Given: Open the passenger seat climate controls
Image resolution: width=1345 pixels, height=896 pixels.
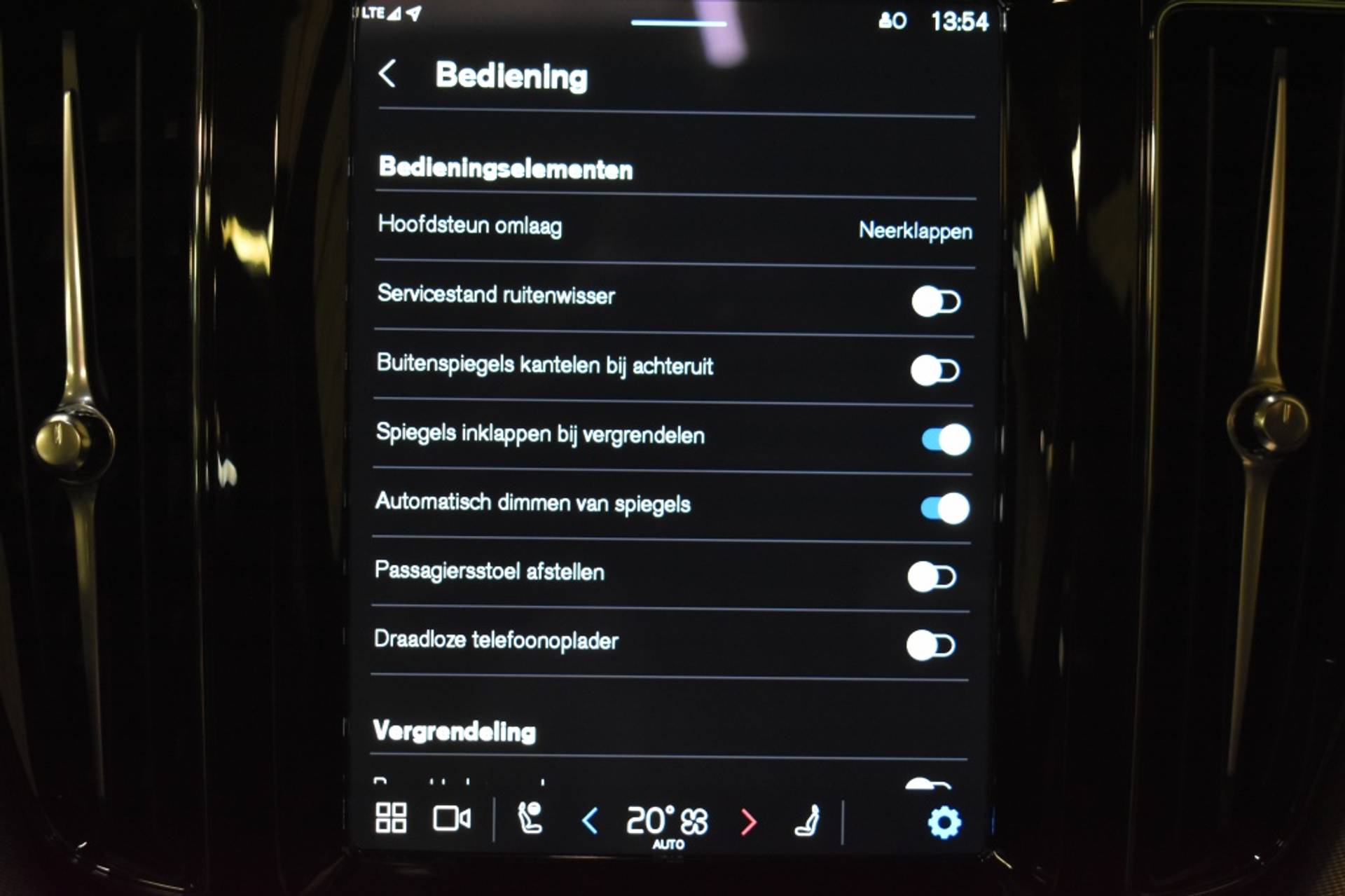Looking at the screenshot, I should 808,821.
